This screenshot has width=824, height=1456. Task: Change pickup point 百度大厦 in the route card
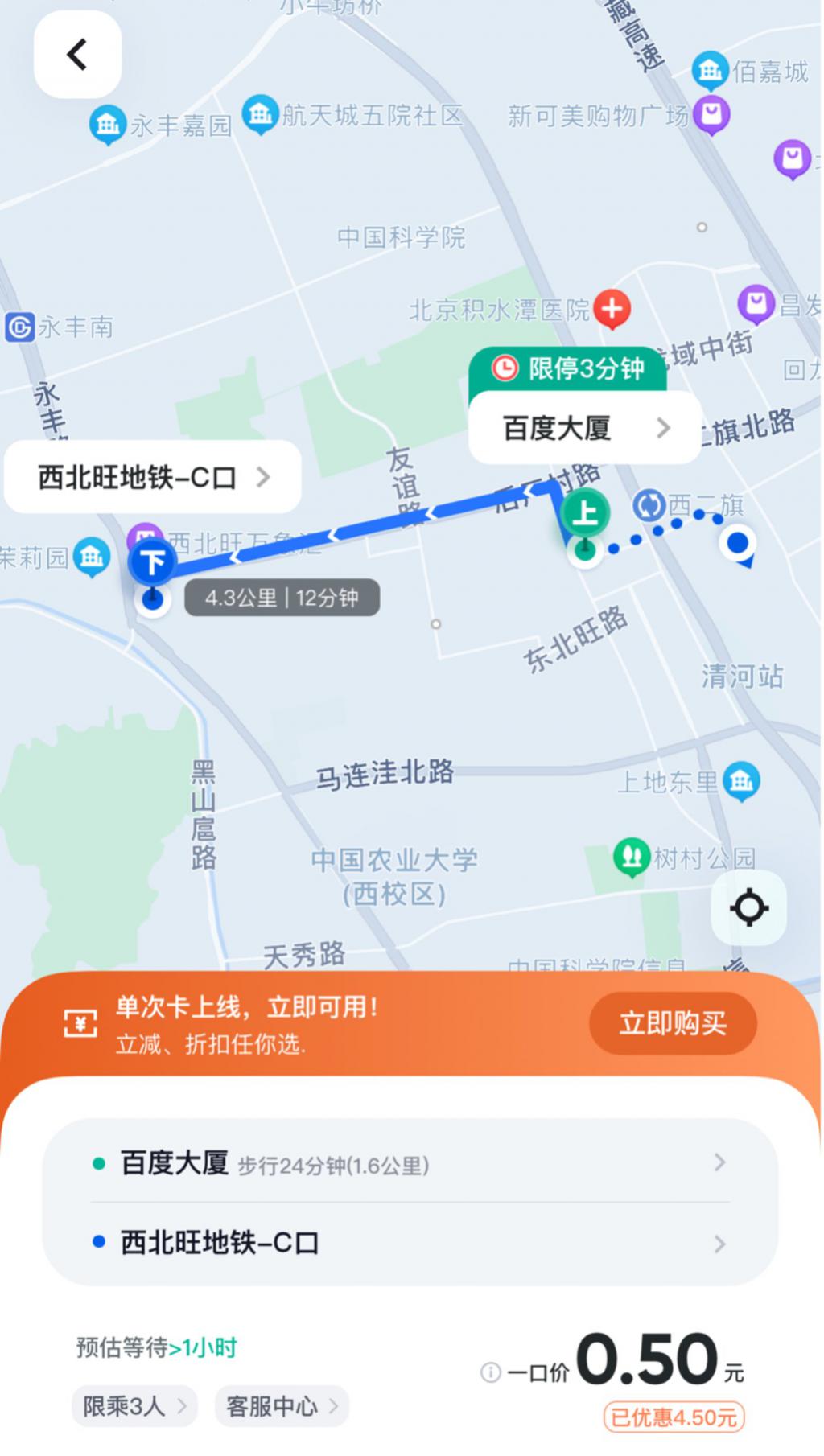click(410, 1163)
